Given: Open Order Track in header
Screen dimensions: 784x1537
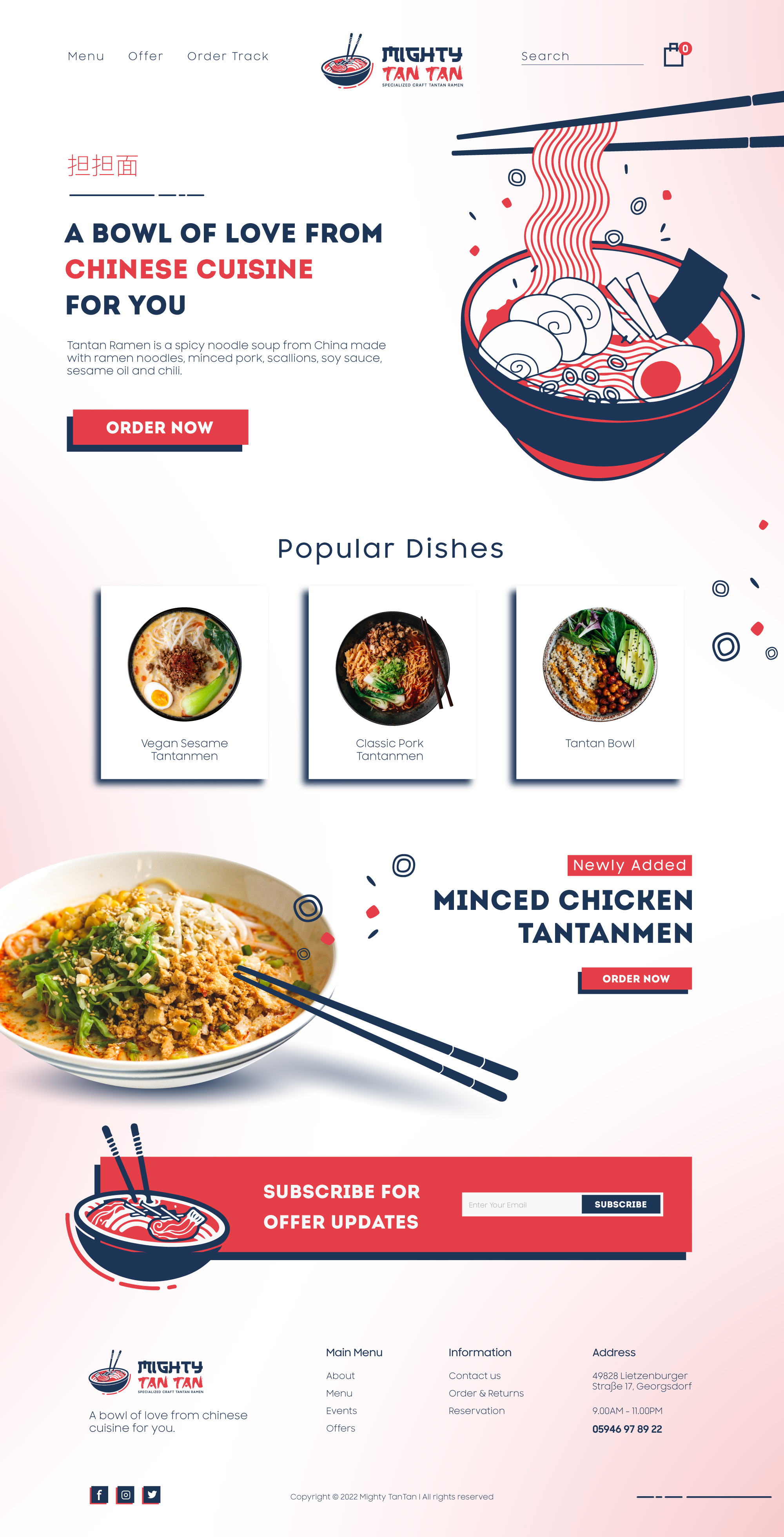Looking at the screenshot, I should [x=228, y=56].
